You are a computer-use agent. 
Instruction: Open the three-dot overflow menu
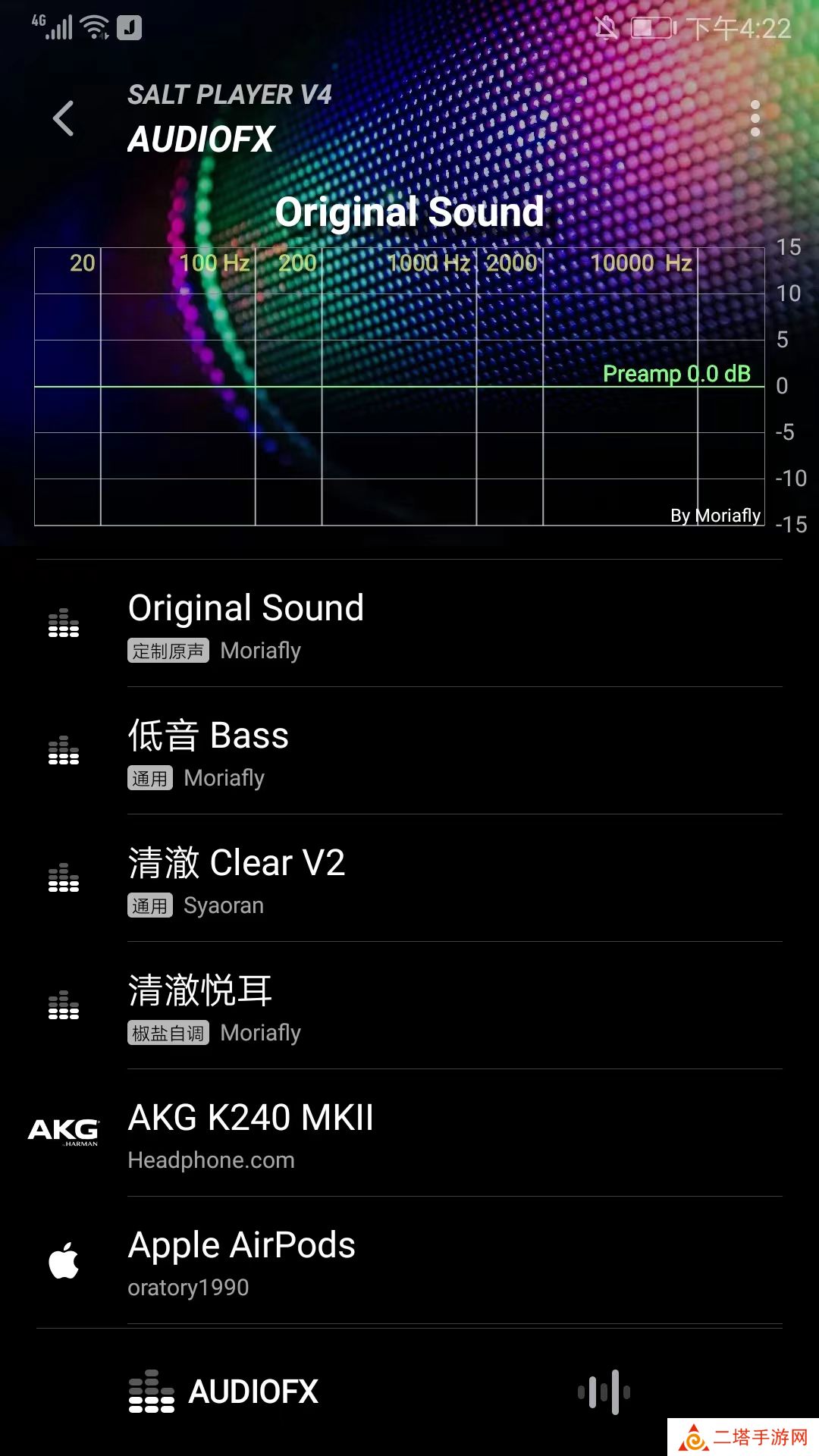[x=755, y=119]
